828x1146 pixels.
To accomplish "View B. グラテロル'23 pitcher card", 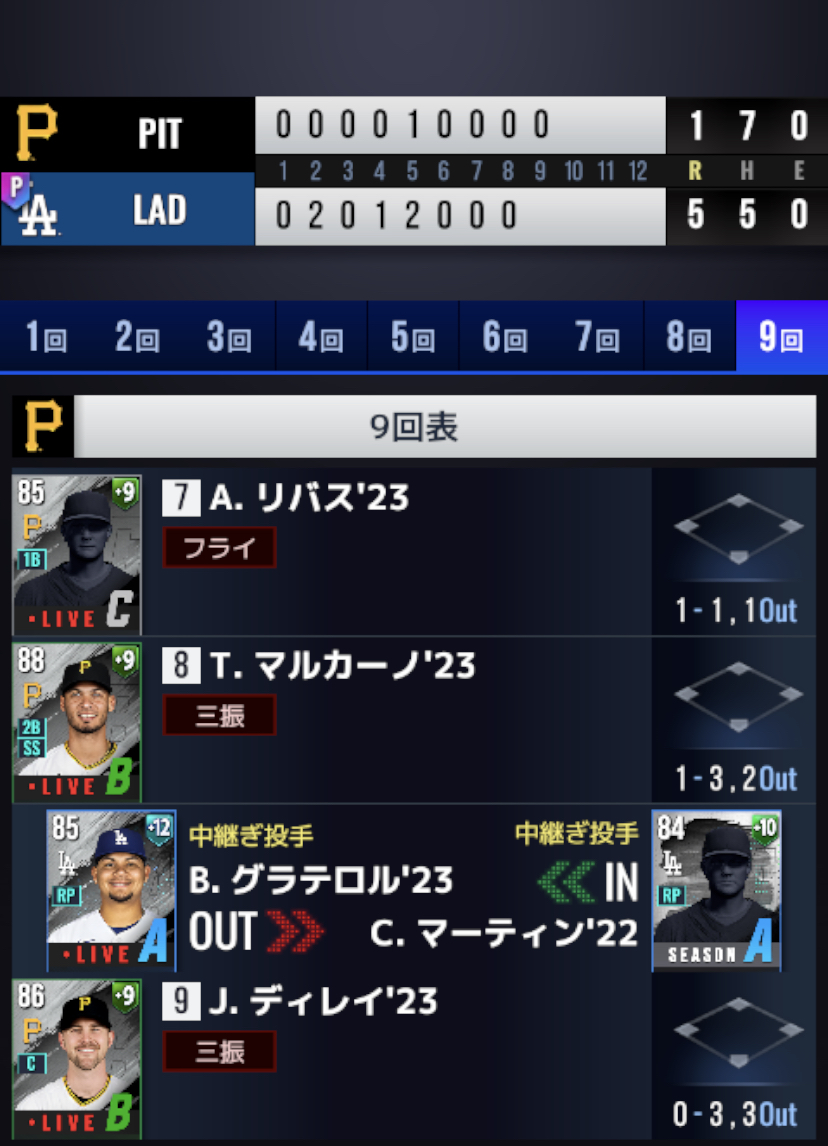I will [x=111, y=890].
